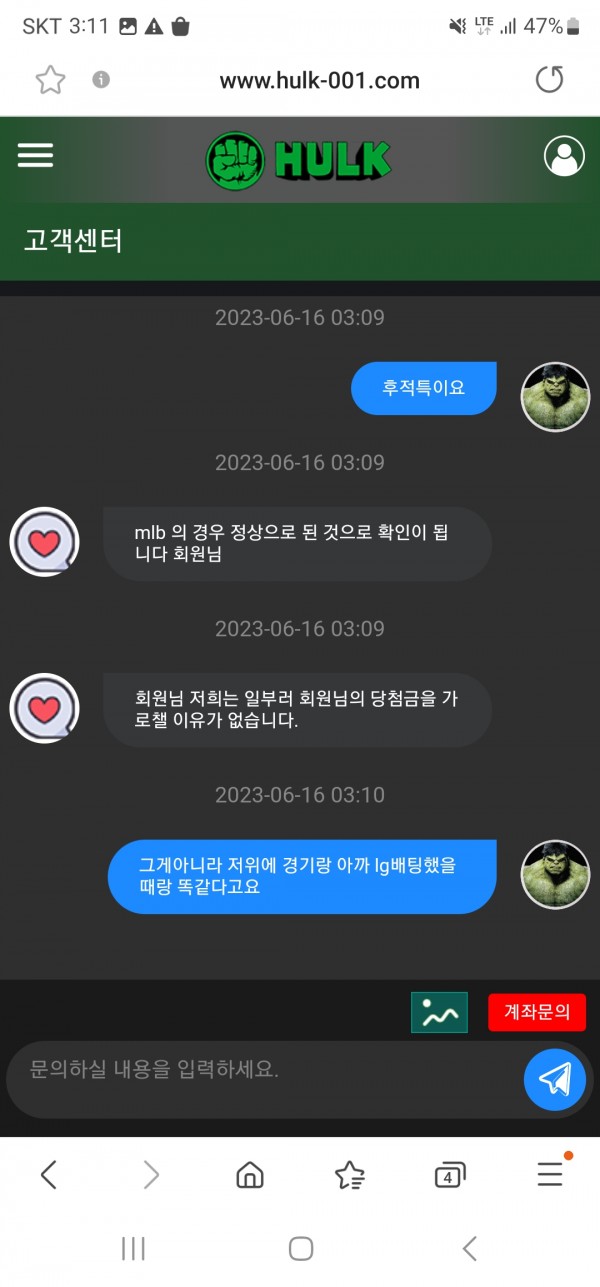
Task: Send the message with paper plane button
Action: coord(555,1079)
